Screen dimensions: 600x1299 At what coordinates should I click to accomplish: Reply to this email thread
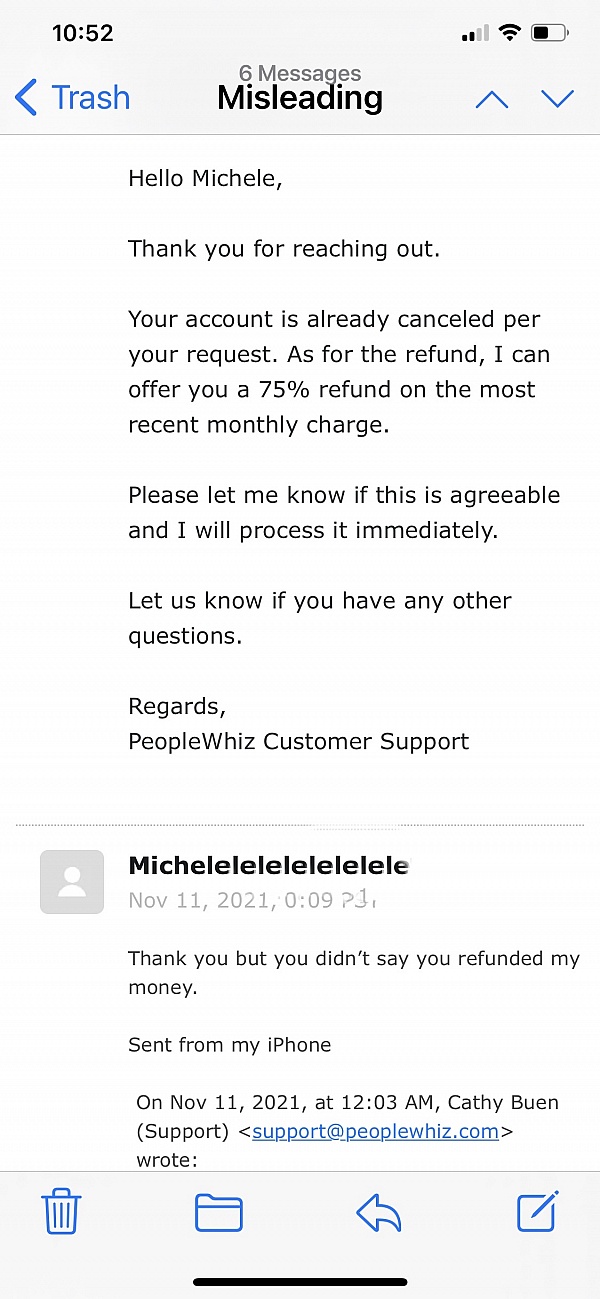(379, 1212)
